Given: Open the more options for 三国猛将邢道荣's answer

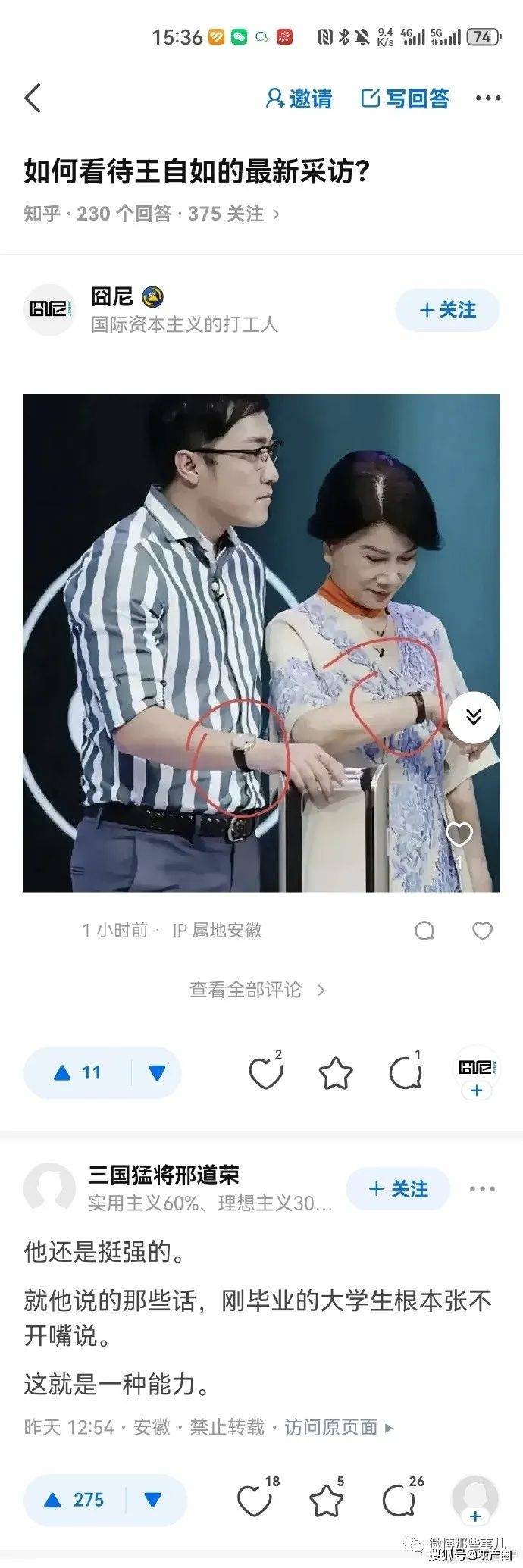Looking at the screenshot, I should pos(482,1189).
